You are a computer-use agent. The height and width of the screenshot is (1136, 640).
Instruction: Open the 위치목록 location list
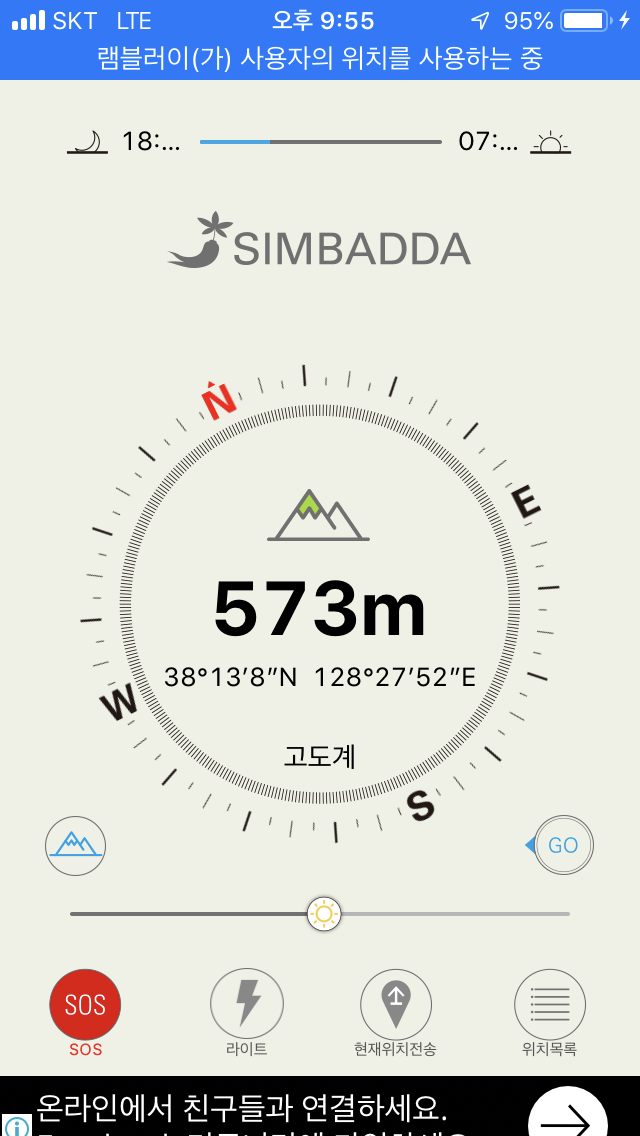(549, 1004)
